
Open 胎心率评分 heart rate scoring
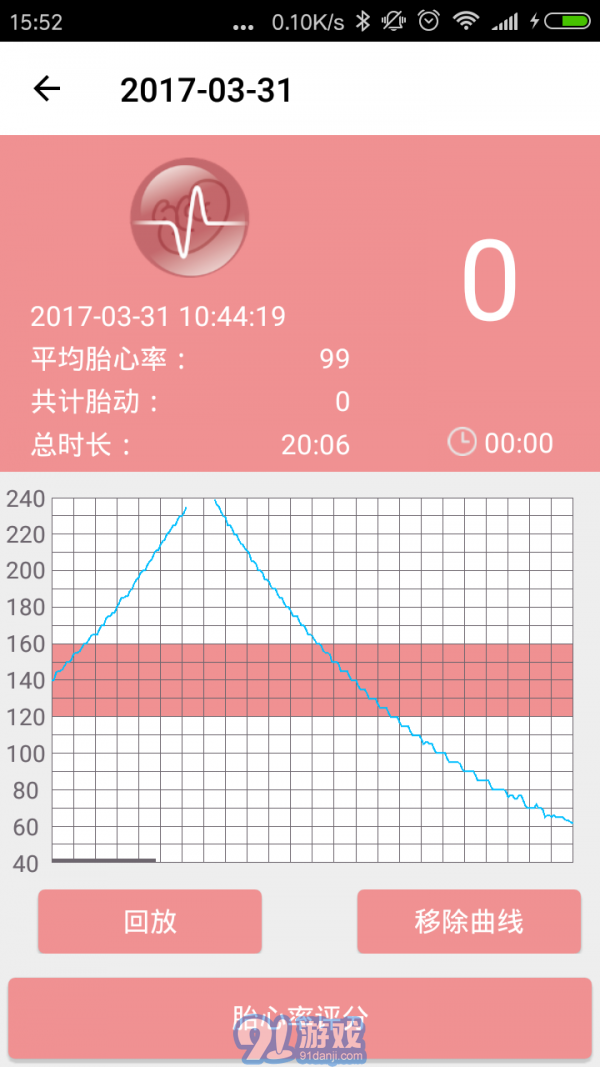[x=300, y=1018]
